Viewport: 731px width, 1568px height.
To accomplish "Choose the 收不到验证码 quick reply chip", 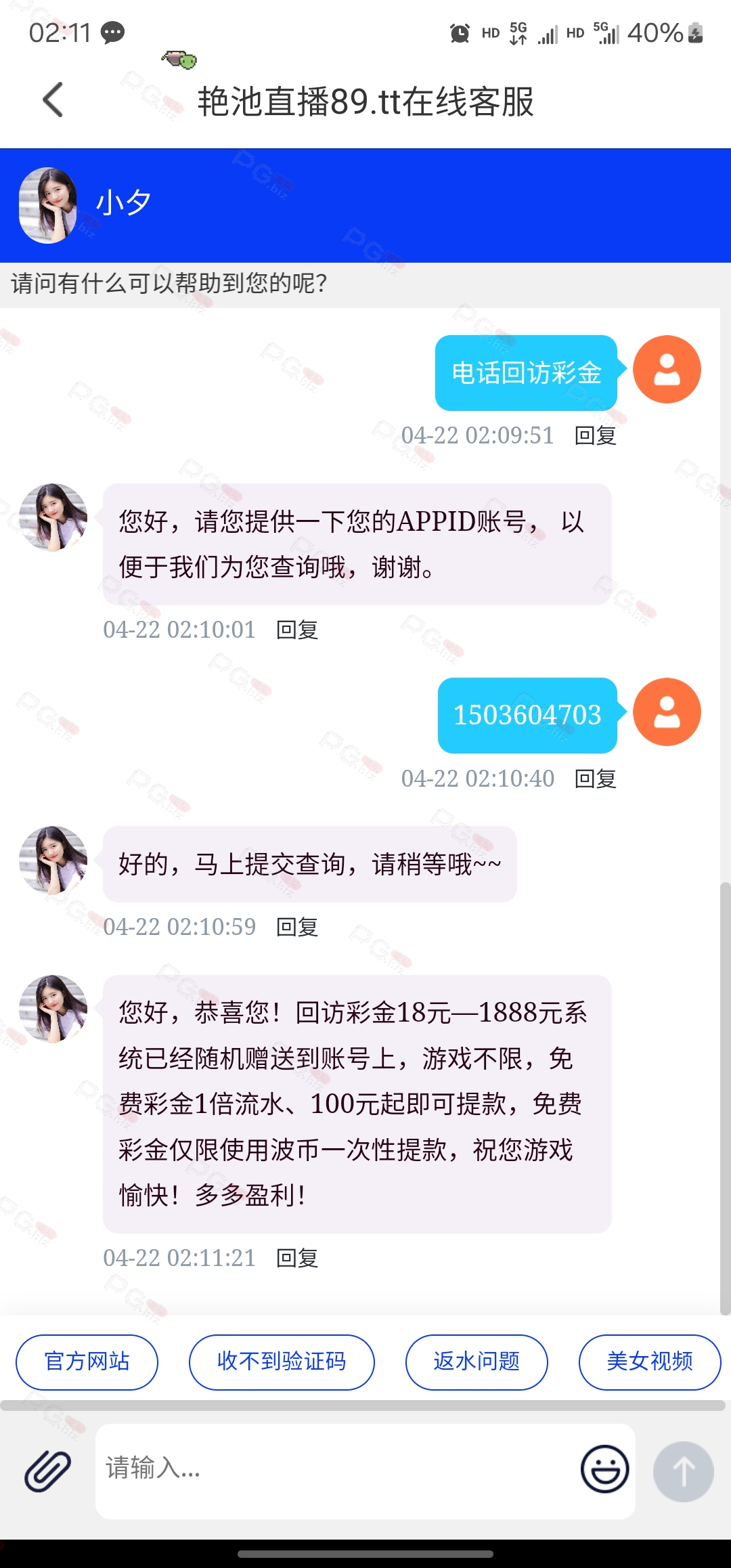I will [282, 1362].
